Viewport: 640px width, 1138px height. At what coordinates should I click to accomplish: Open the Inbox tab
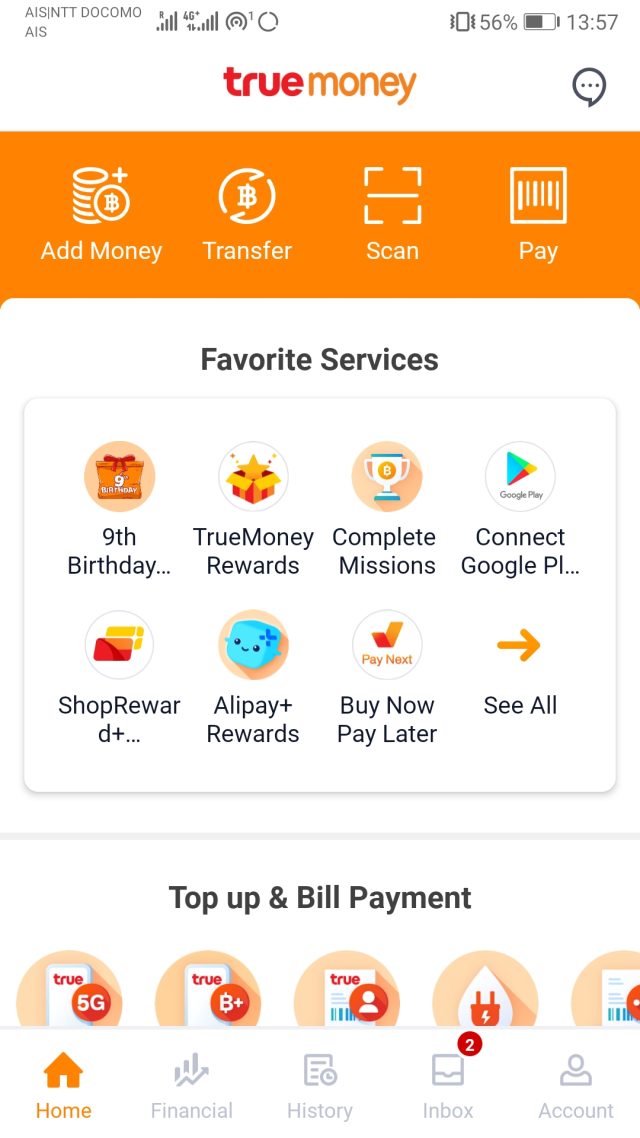[x=448, y=1085]
